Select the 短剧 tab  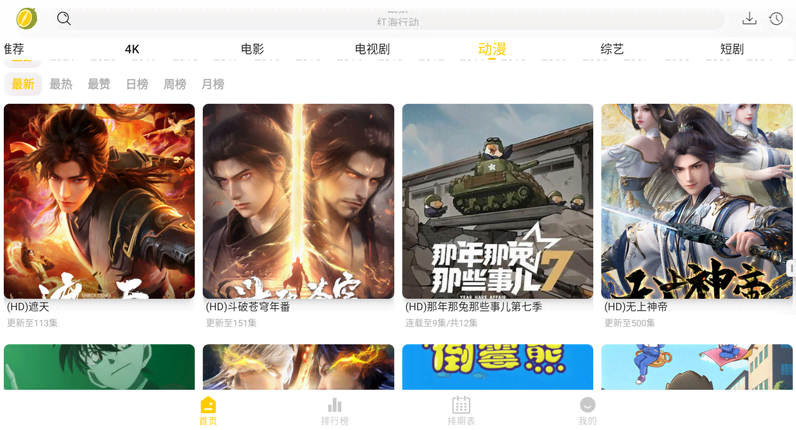click(x=732, y=49)
